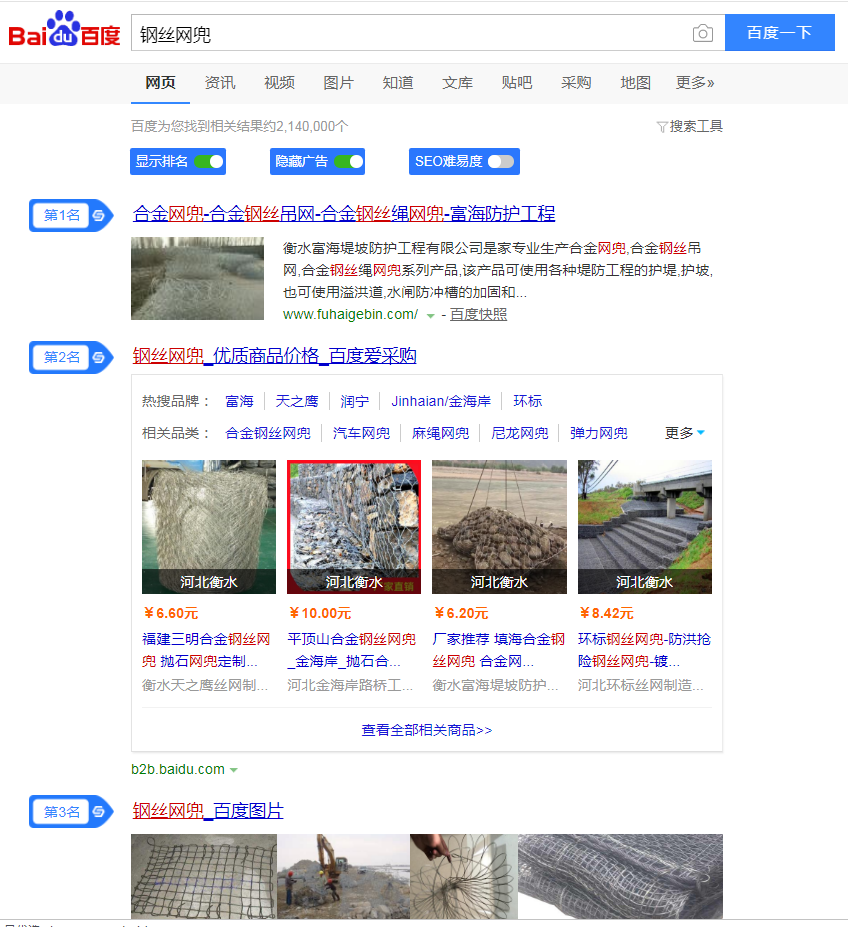The width and height of the screenshot is (848, 927).
Task: Open the 百度爱采购 result title link
Action: click(x=274, y=355)
